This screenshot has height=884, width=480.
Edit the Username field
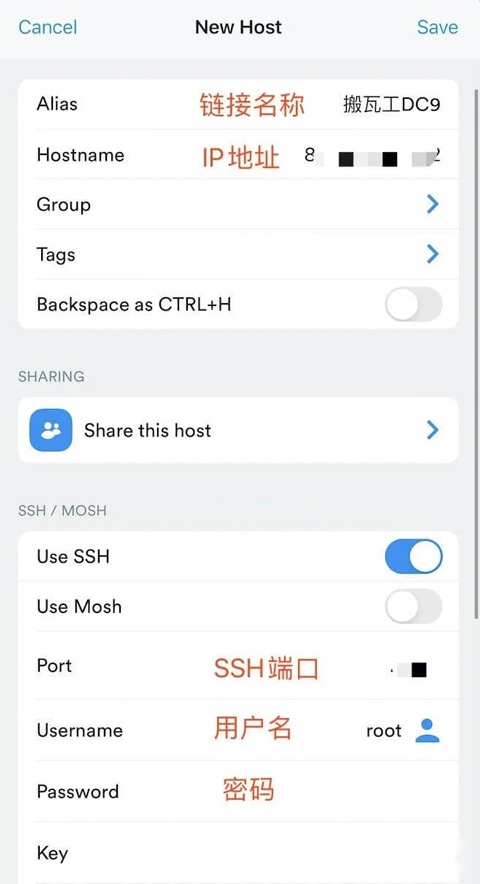[238, 731]
